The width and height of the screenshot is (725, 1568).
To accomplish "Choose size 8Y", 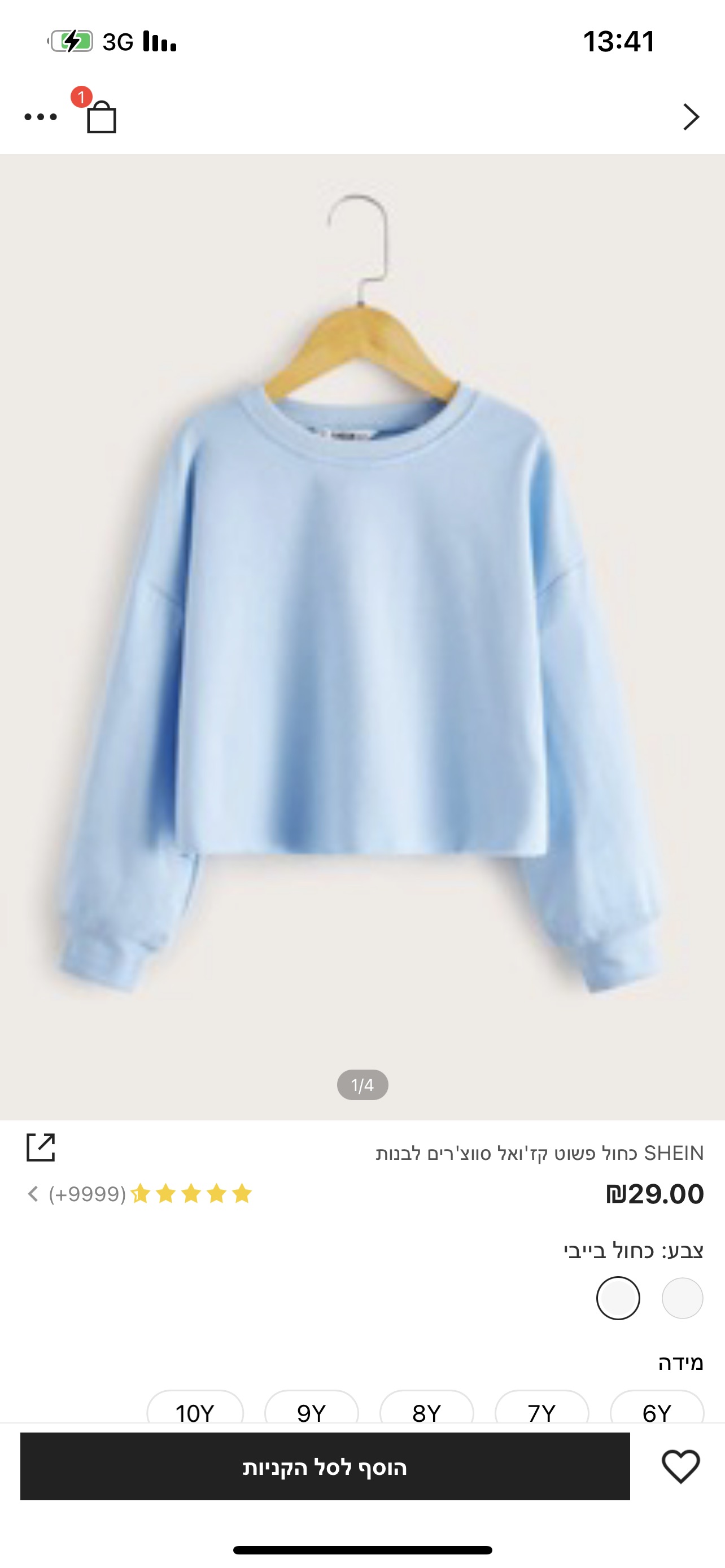I will [426, 1411].
